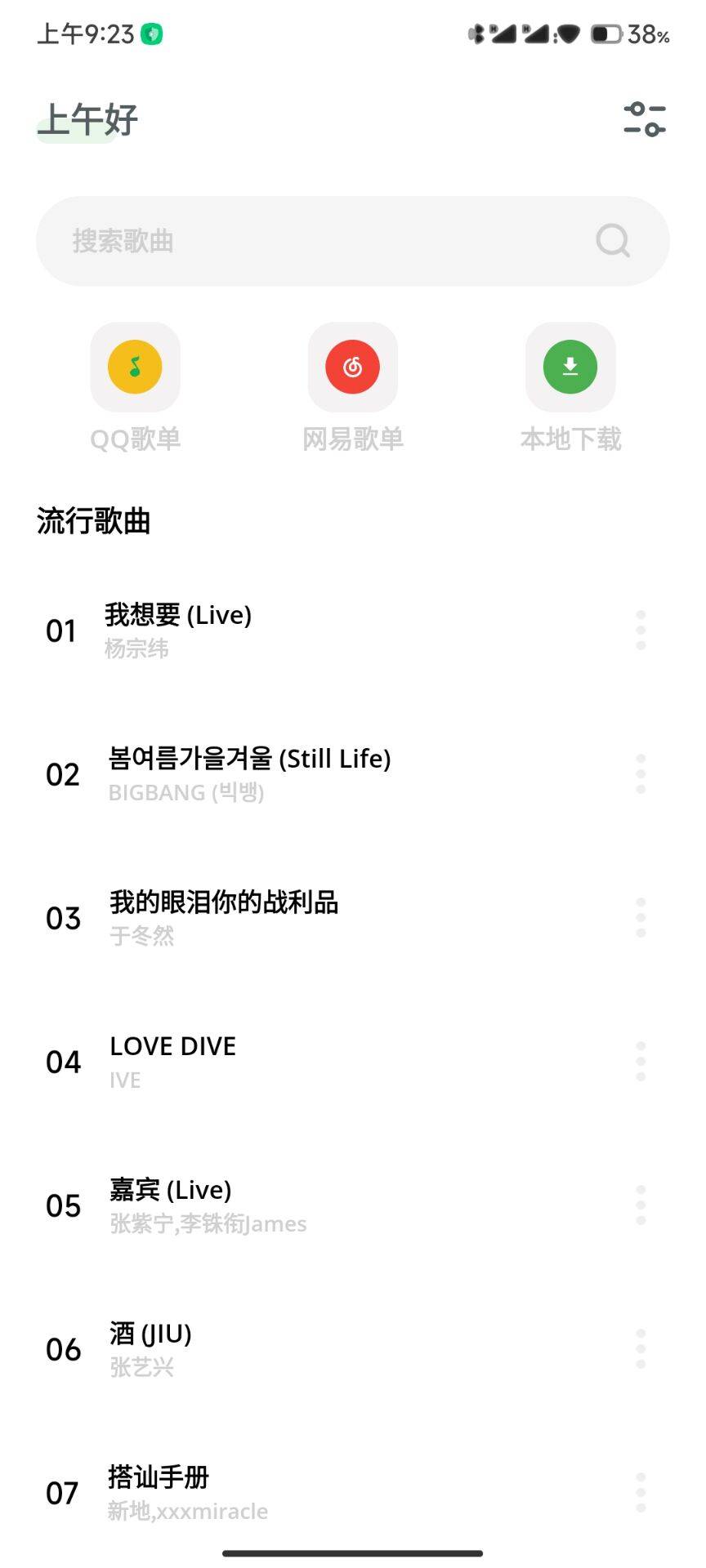The height and width of the screenshot is (1568, 706).
Task: Open more options for 我的眼泪你的战利品
Action: tap(641, 917)
